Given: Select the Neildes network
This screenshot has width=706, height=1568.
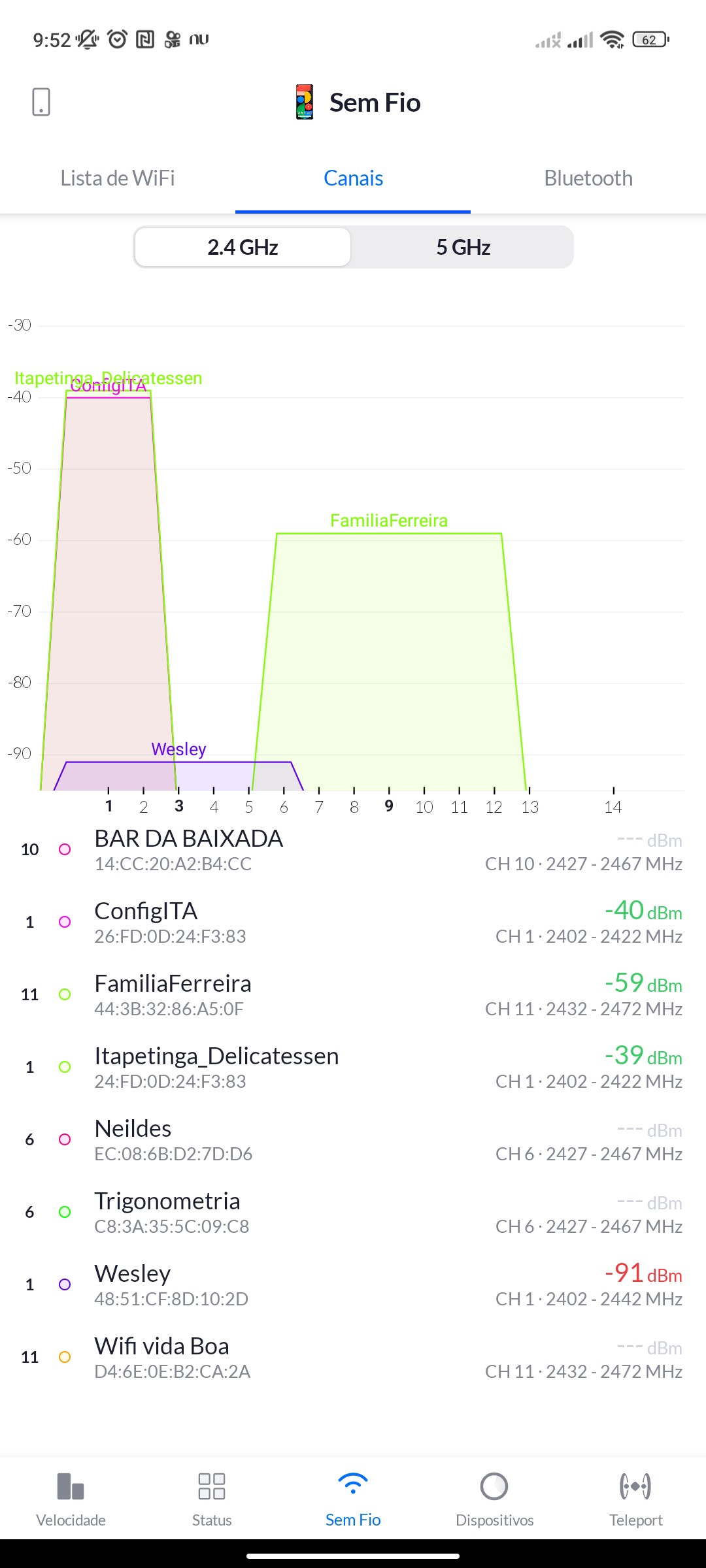Looking at the screenshot, I should [353, 1140].
